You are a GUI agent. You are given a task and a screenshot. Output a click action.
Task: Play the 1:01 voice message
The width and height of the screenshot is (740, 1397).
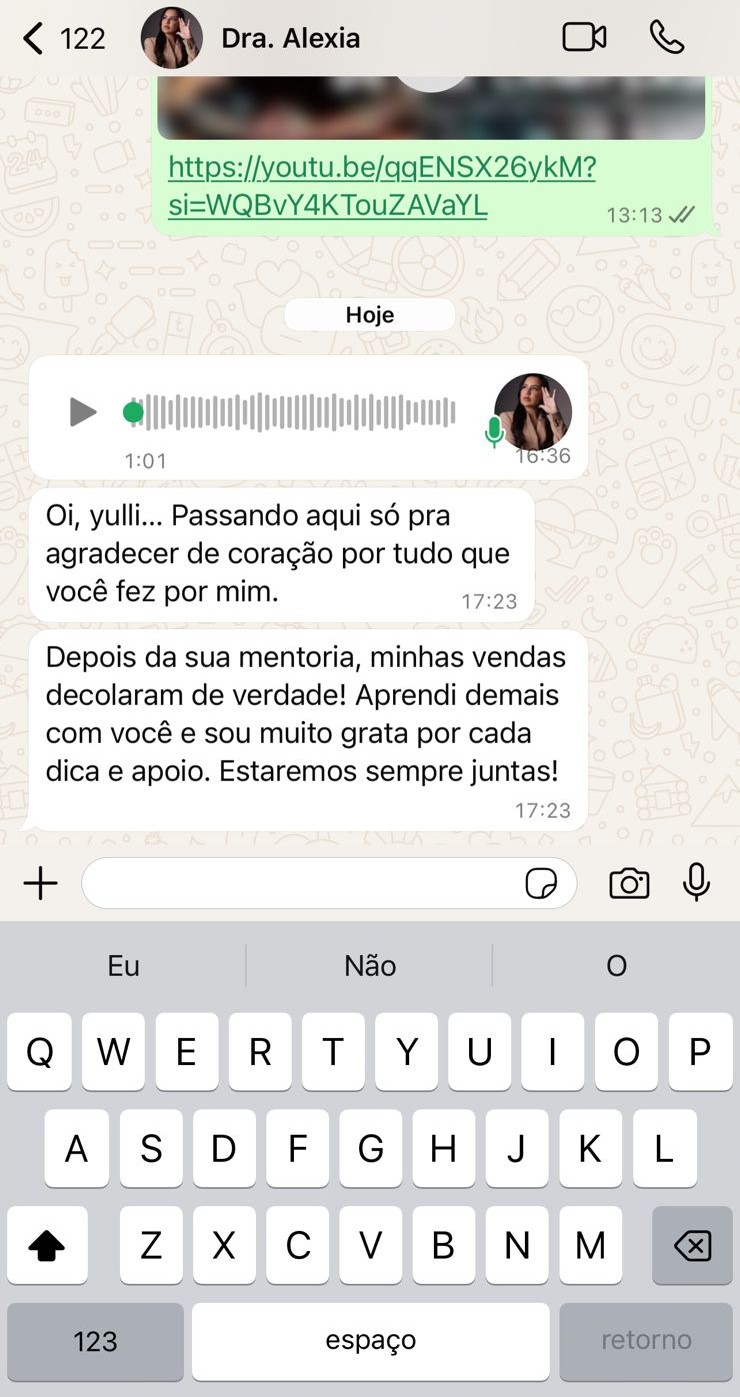point(82,412)
